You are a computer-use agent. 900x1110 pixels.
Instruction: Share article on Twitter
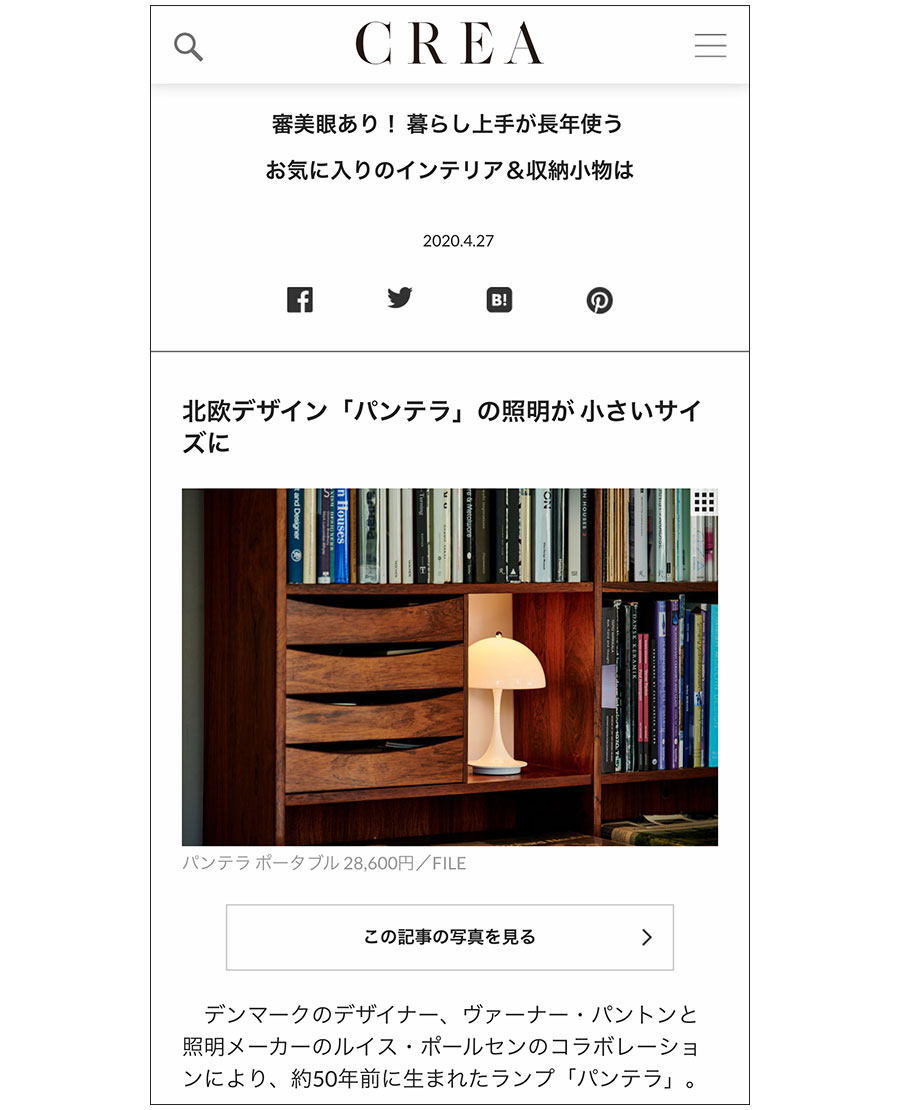tap(400, 299)
